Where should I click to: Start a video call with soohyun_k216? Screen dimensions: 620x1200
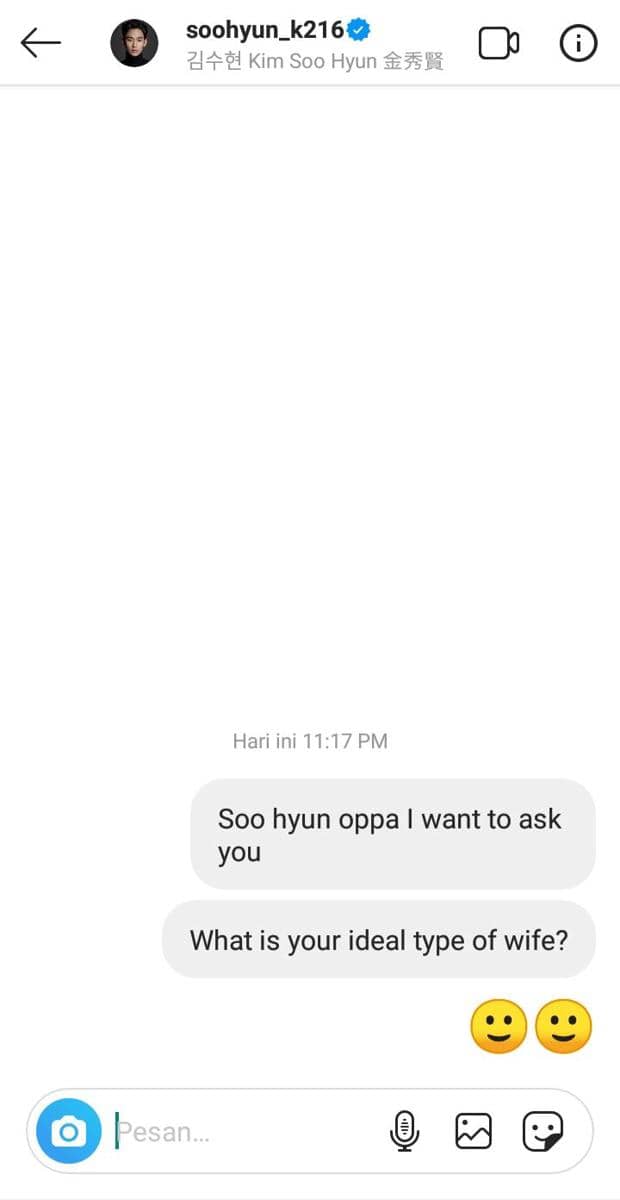499,43
